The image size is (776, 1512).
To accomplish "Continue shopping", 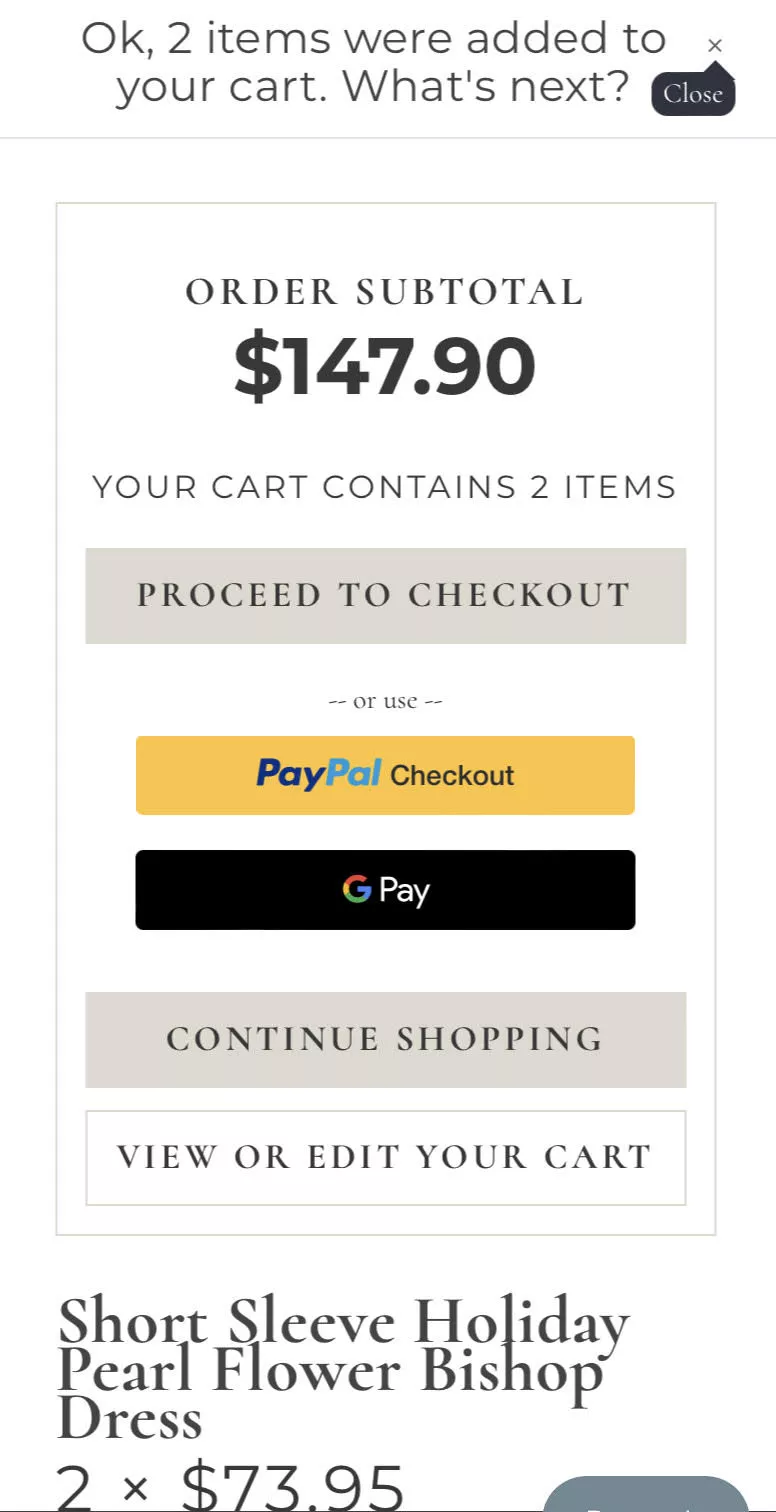I will coord(385,1039).
